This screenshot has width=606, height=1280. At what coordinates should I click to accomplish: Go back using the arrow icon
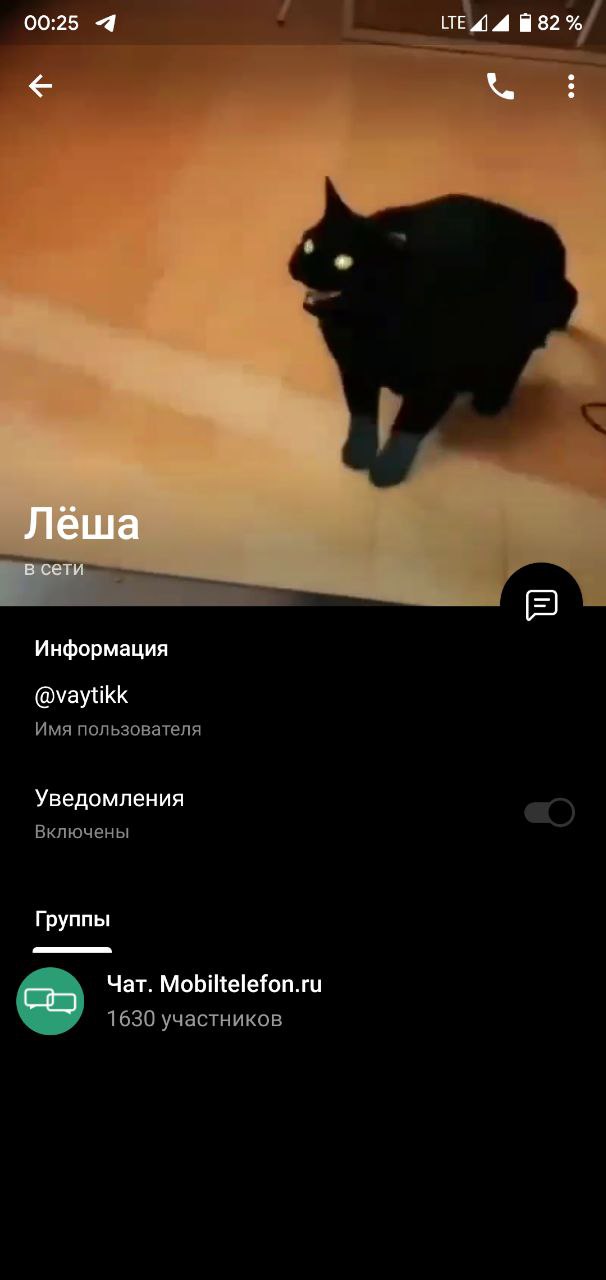(40, 87)
